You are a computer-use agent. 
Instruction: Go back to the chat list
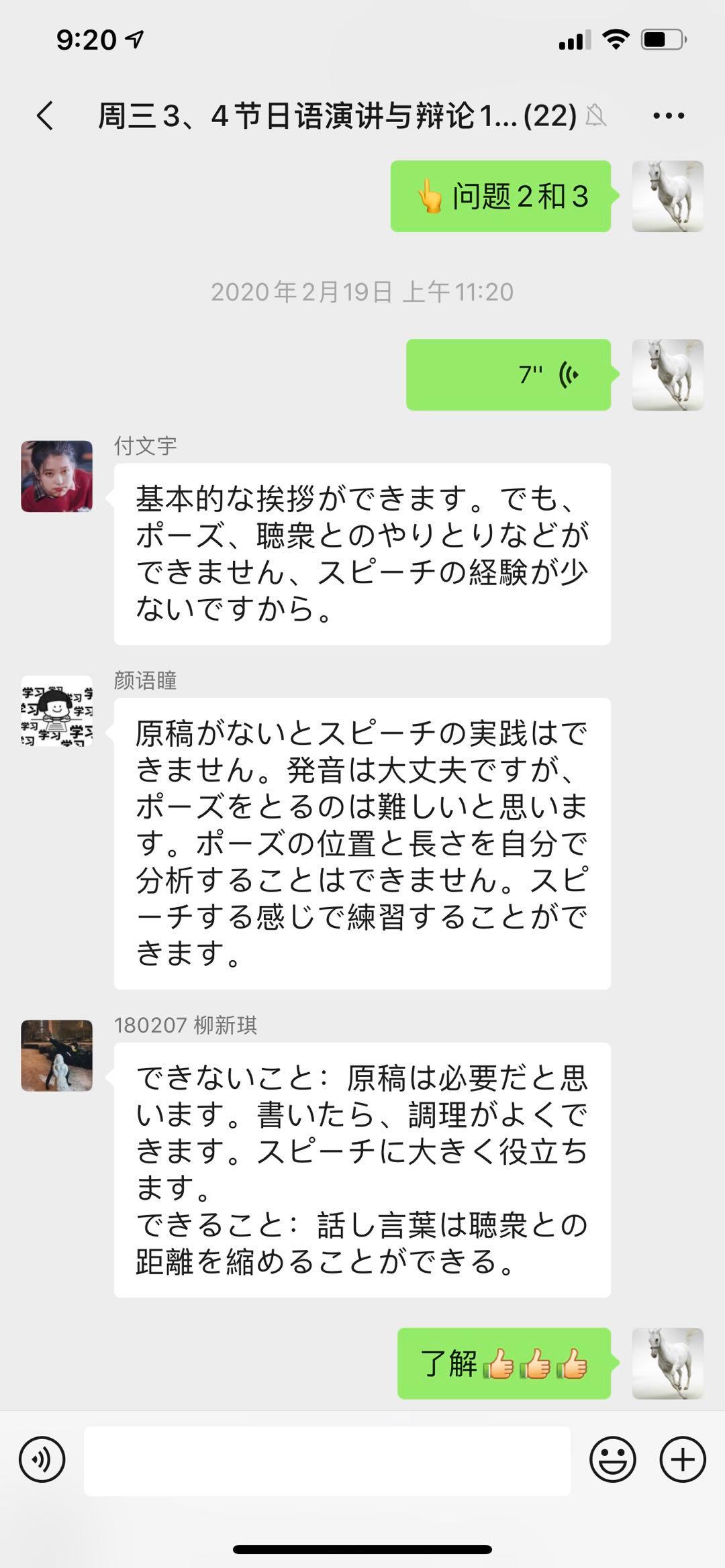click(x=44, y=115)
